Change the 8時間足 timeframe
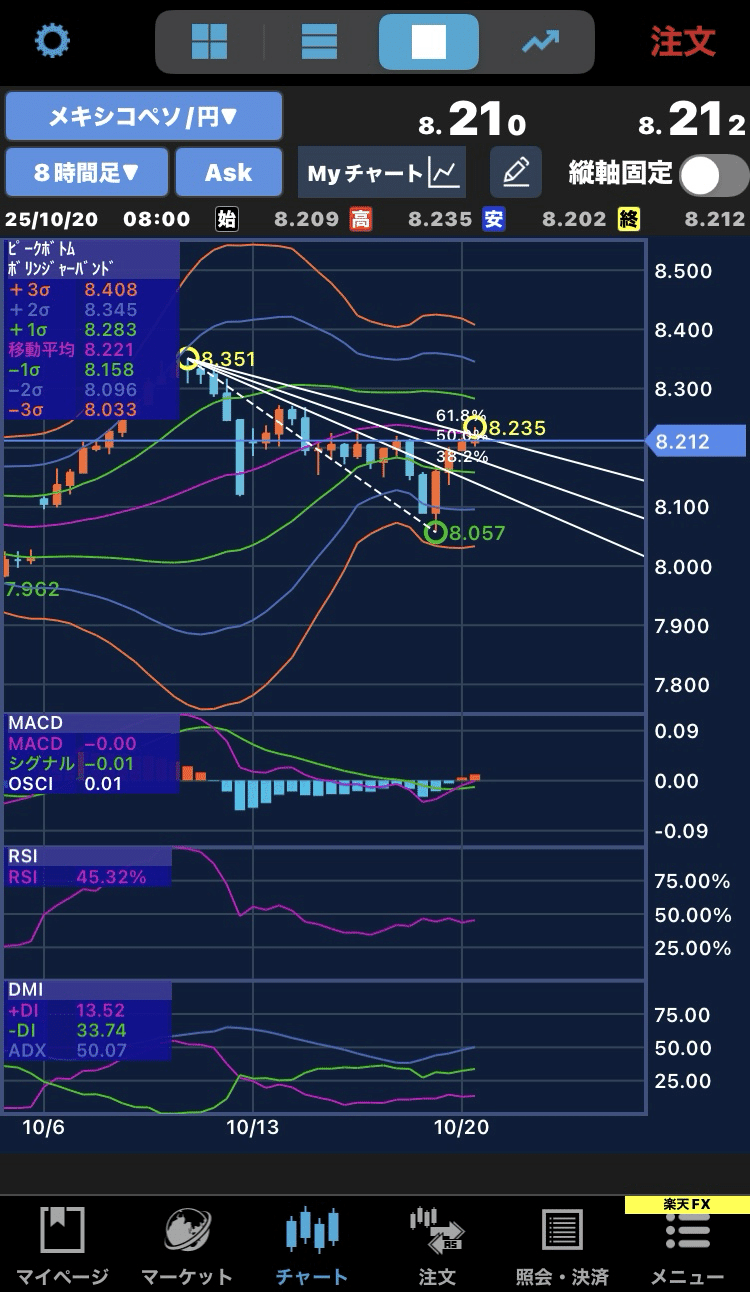 coord(87,173)
